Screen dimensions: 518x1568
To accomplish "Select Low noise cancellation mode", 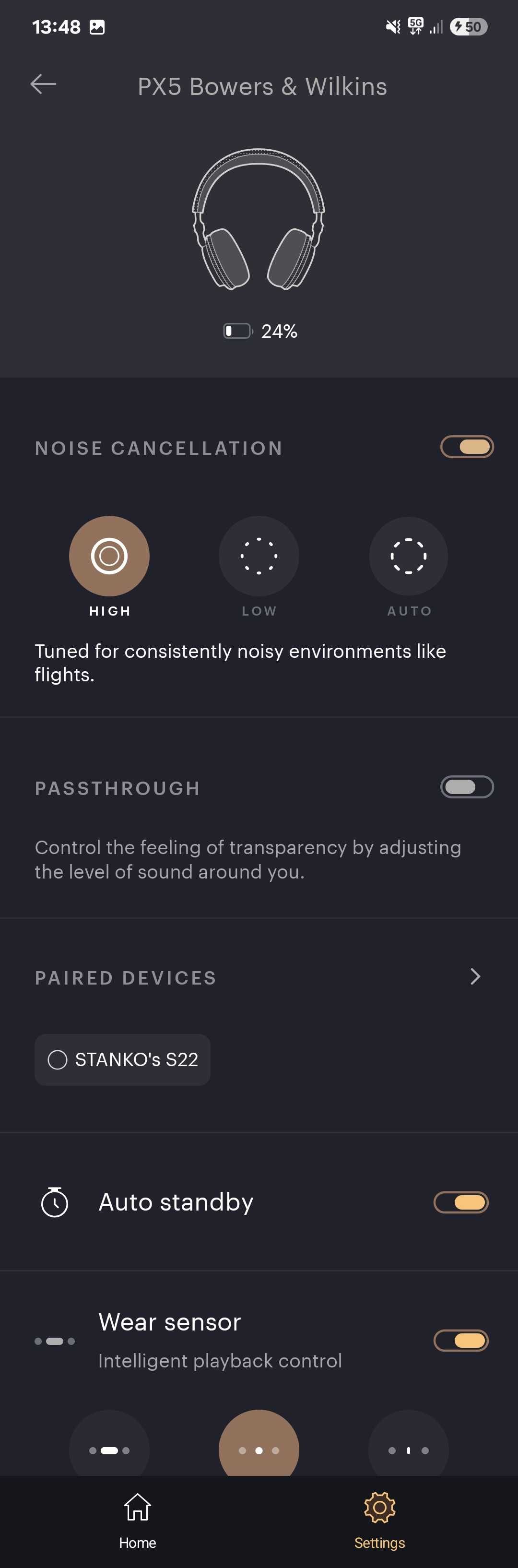I will pos(259,557).
